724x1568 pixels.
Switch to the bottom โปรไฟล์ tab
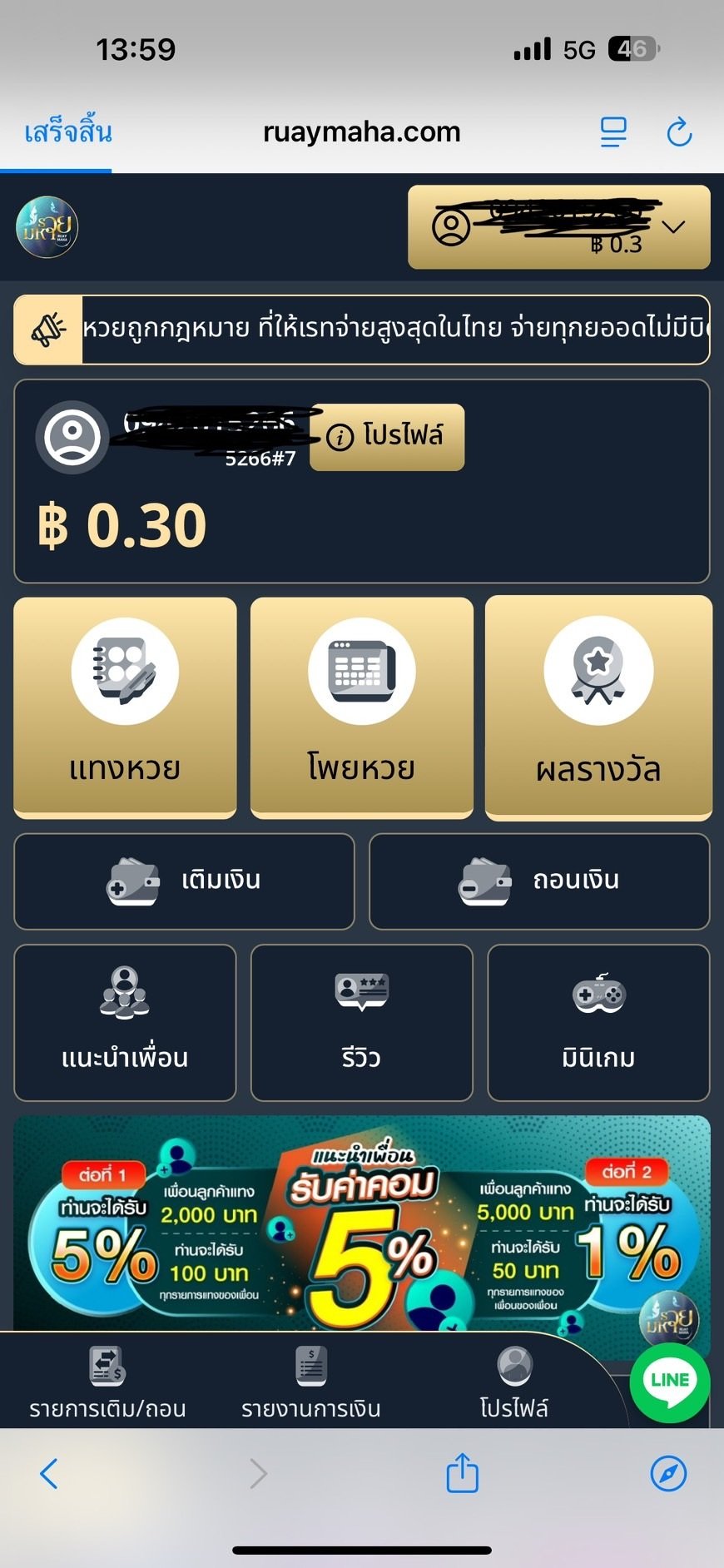tap(514, 1383)
